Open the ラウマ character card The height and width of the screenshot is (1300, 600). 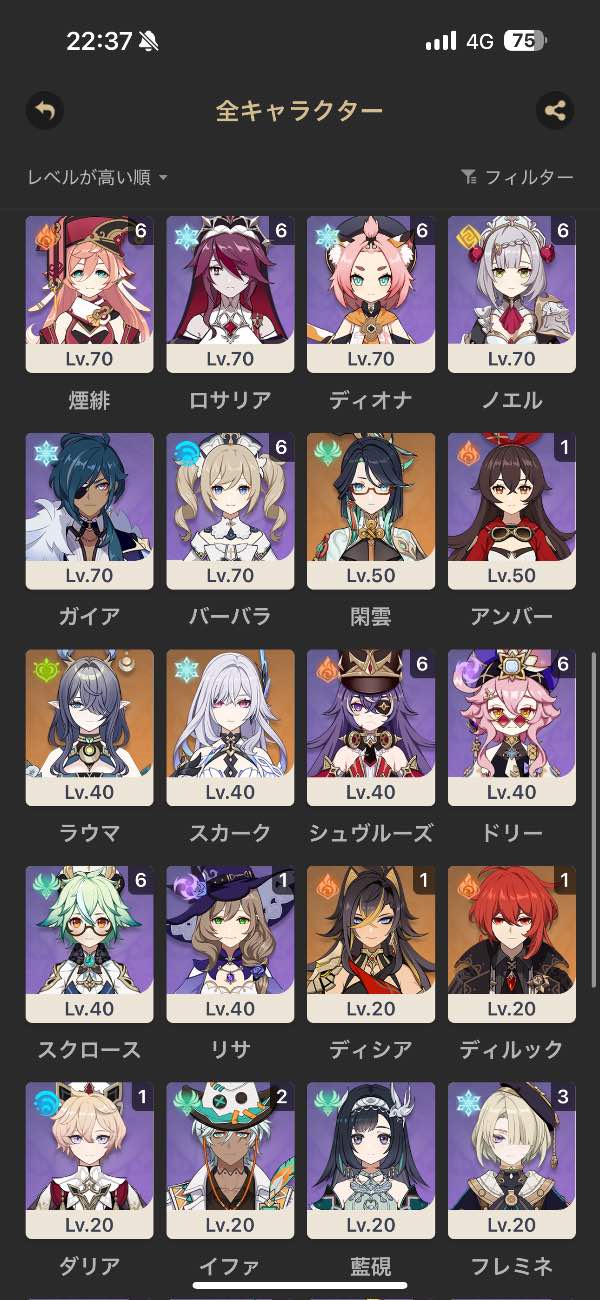89,727
